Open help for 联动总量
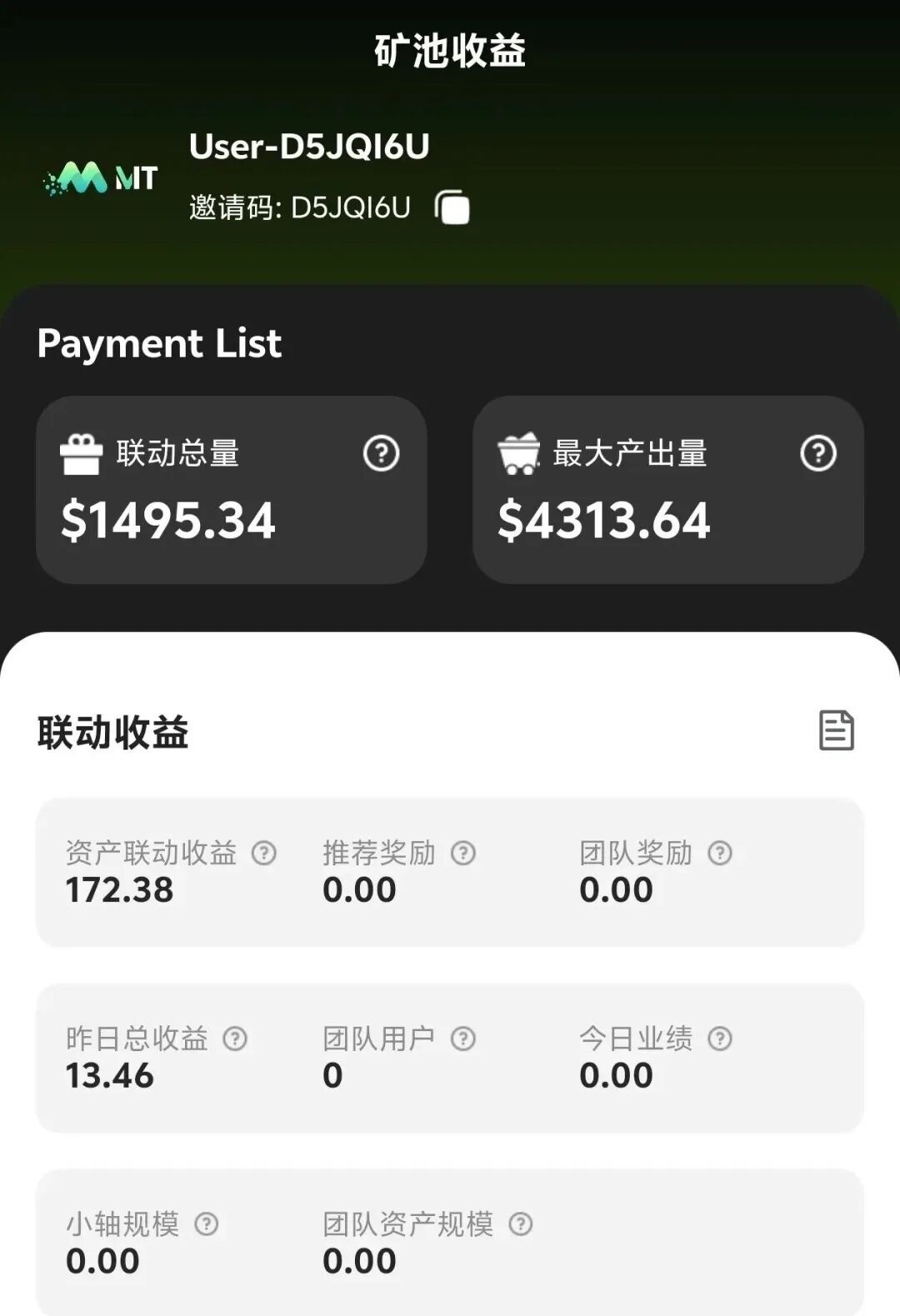Image resolution: width=900 pixels, height=1316 pixels. pos(382,453)
